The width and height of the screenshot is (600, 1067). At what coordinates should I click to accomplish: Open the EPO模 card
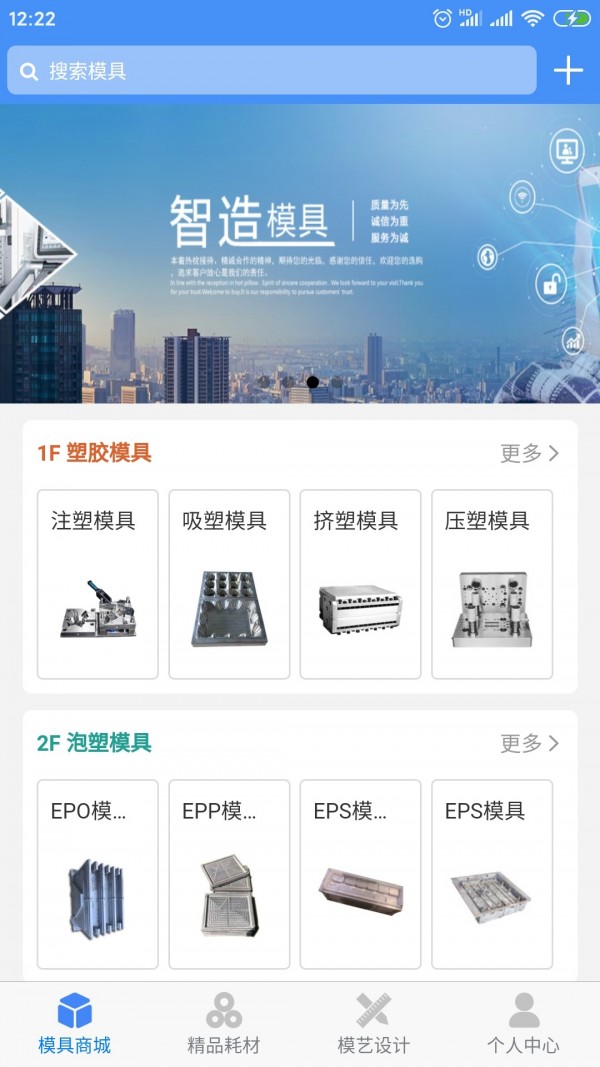[x=98, y=874]
